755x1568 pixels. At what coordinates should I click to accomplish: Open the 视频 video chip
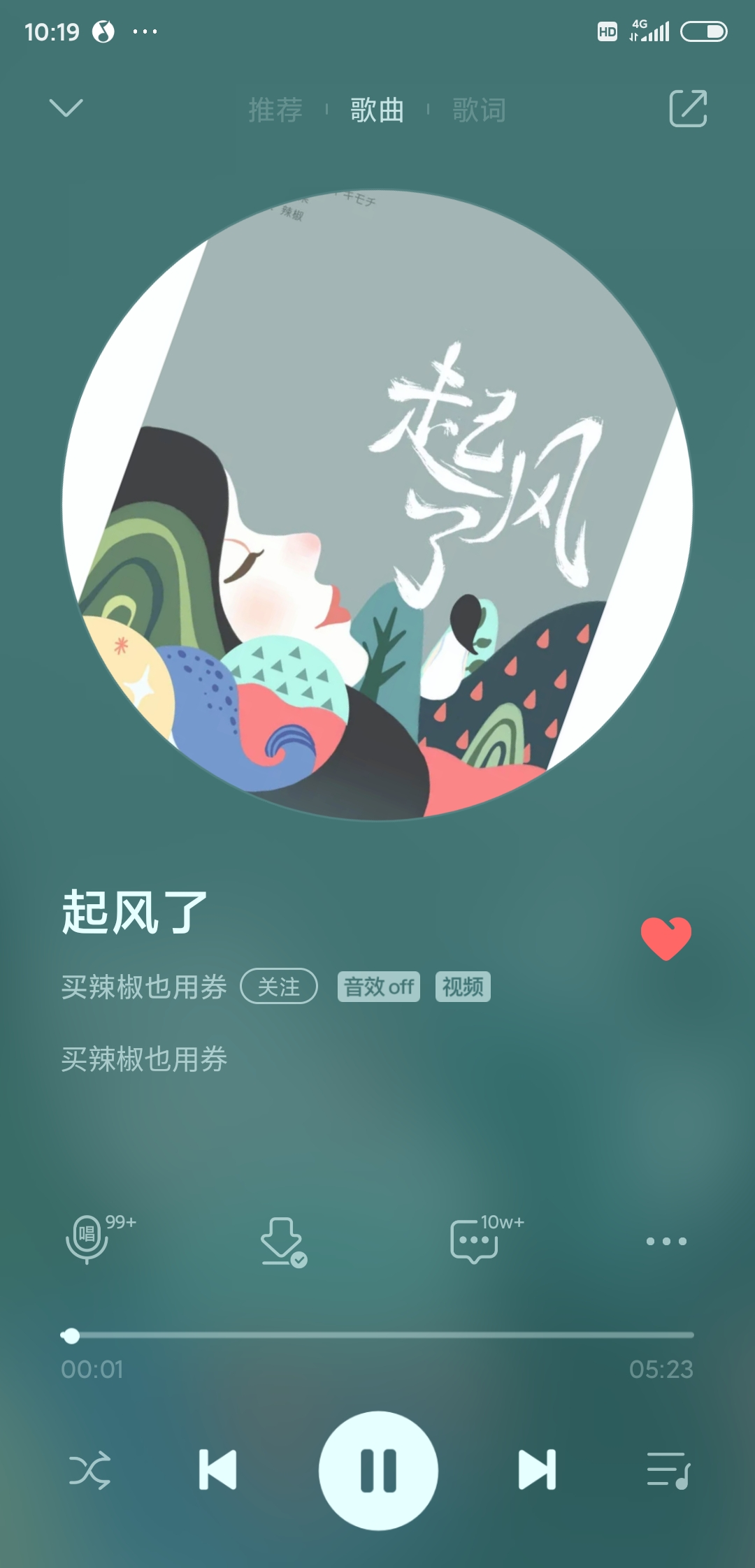tap(463, 987)
